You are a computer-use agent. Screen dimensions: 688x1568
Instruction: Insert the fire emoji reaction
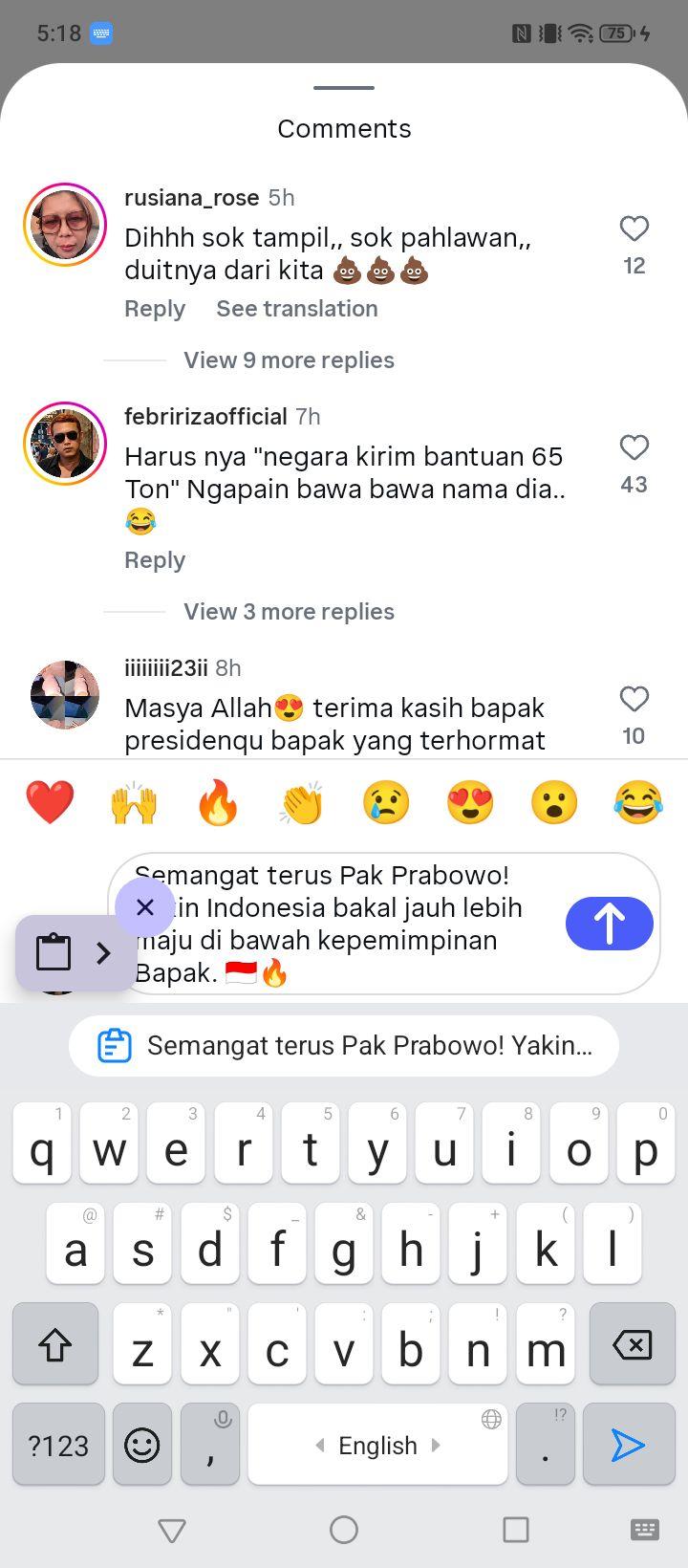pos(218,802)
